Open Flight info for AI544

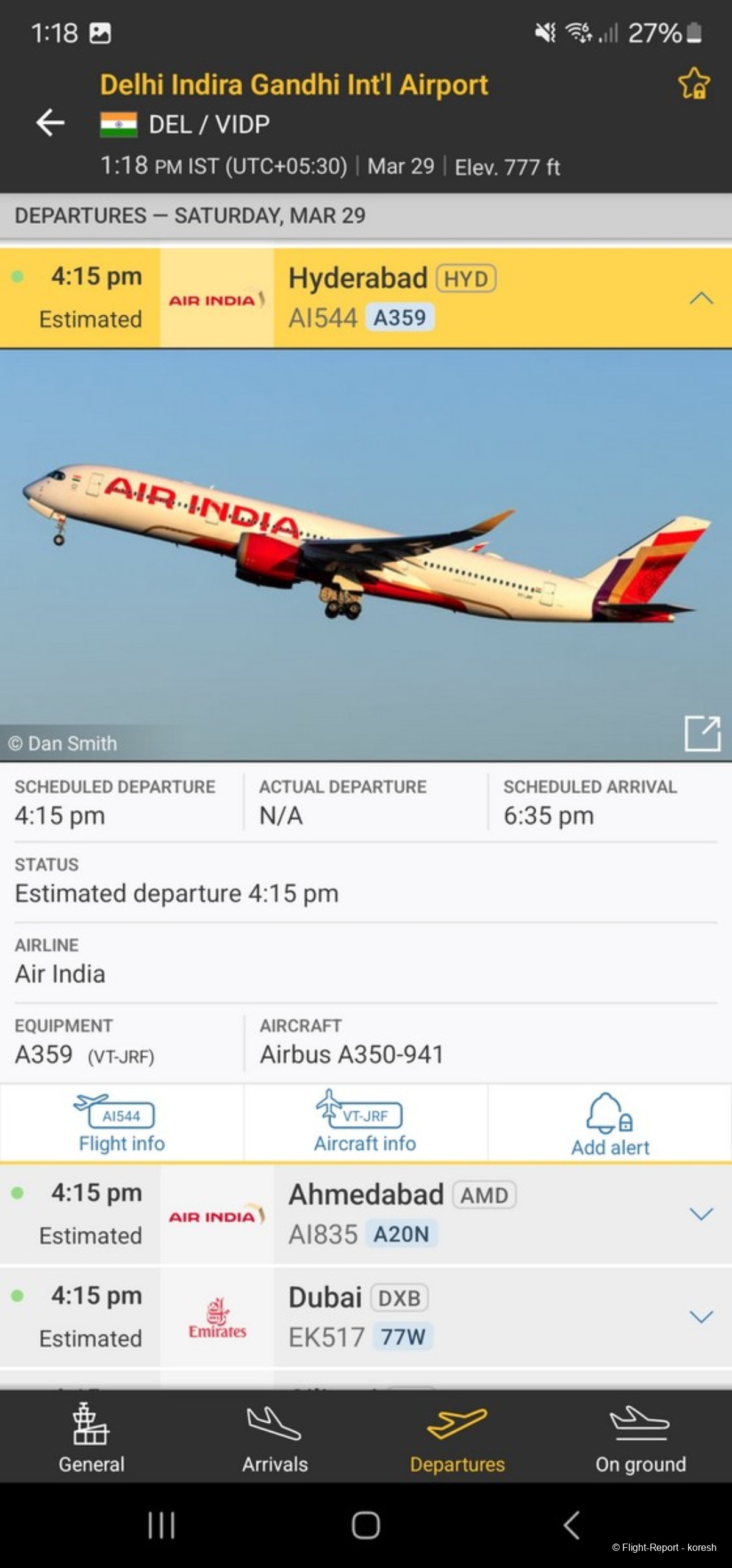tap(121, 1123)
